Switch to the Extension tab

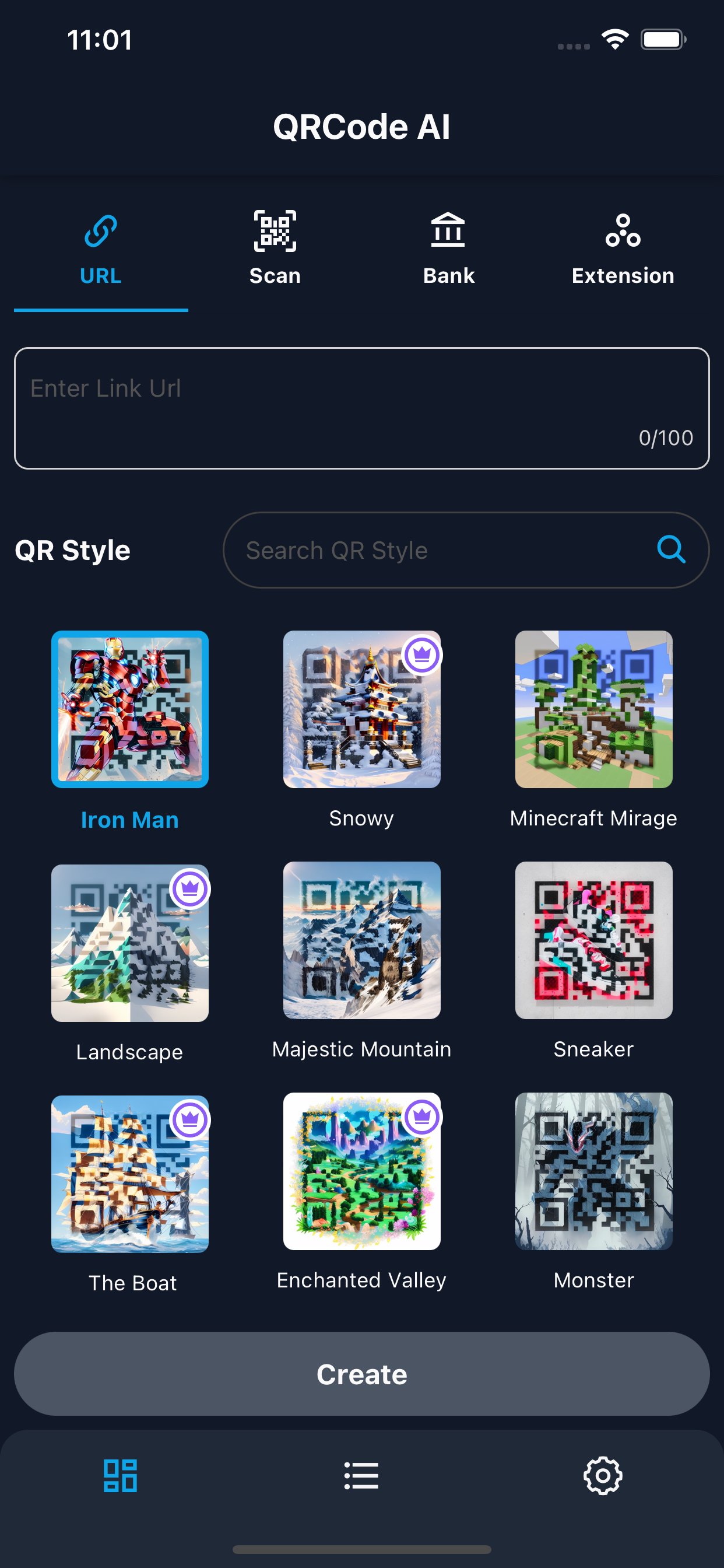[x=623, y=250]
